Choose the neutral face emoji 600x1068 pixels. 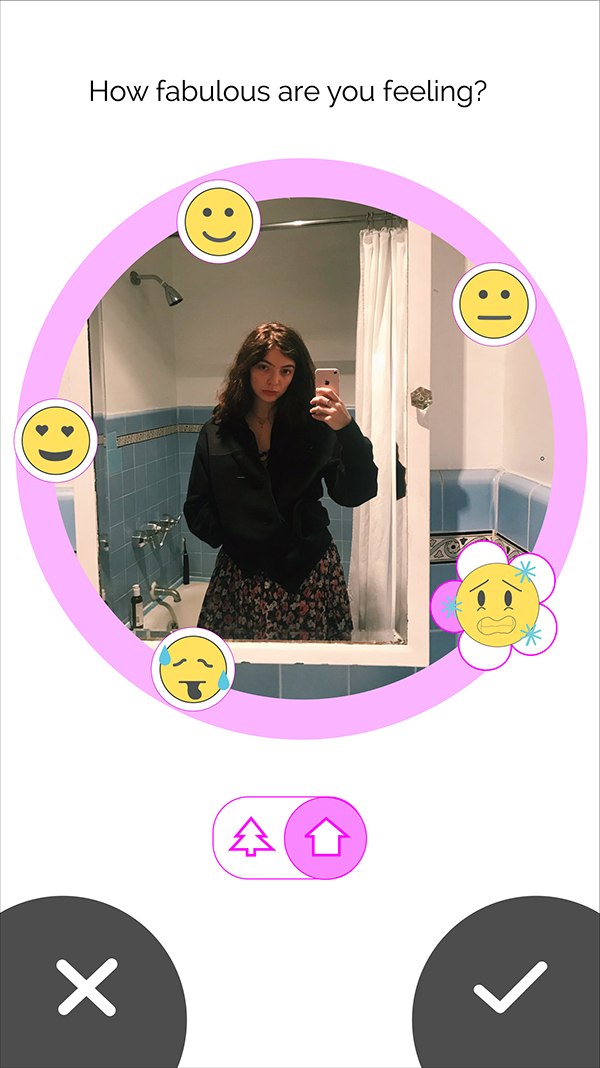(494, 304)
